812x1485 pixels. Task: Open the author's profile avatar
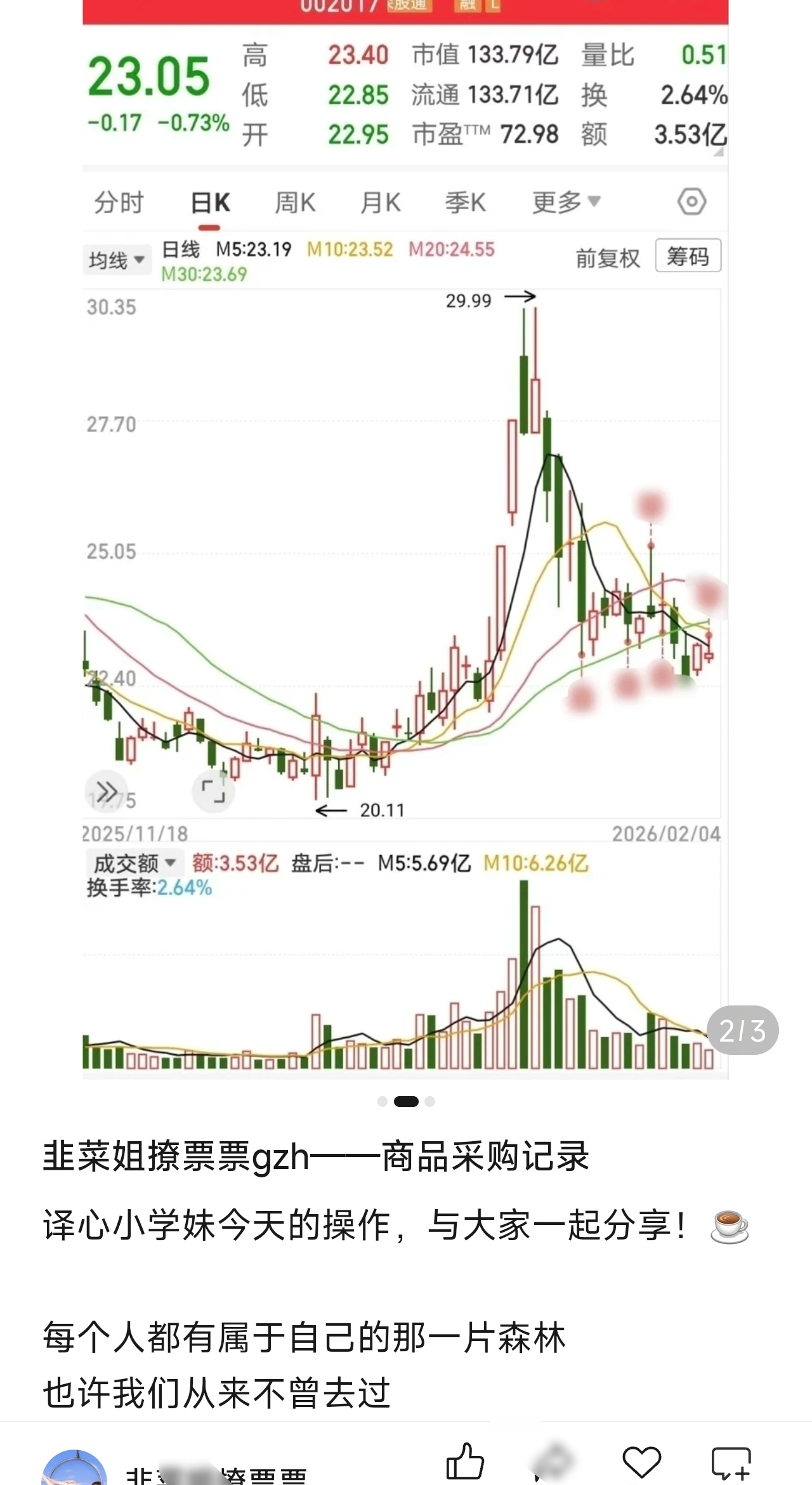click(x=74, y=1470)
